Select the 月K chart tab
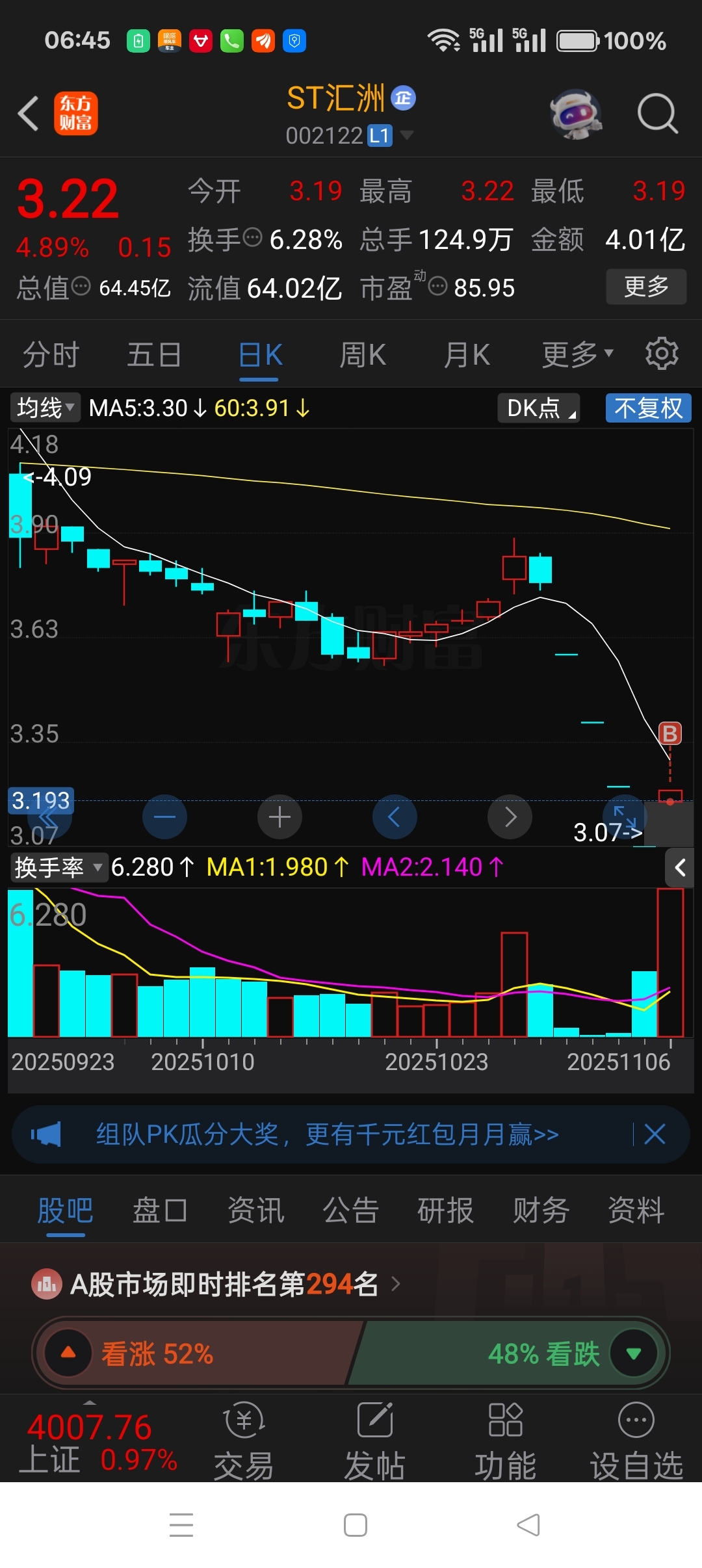 [x=466, y=355]
